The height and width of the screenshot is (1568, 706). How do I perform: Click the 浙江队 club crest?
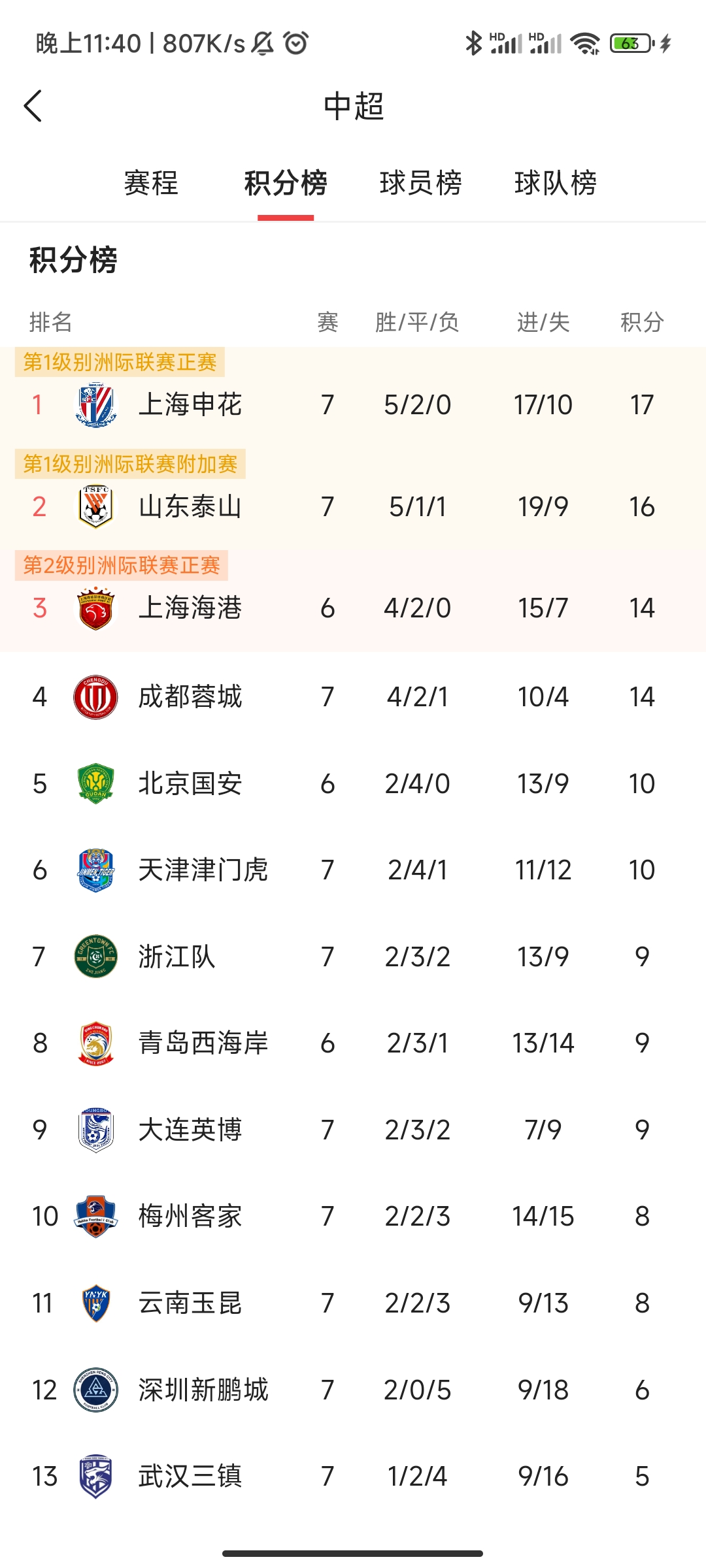point(94,956)
